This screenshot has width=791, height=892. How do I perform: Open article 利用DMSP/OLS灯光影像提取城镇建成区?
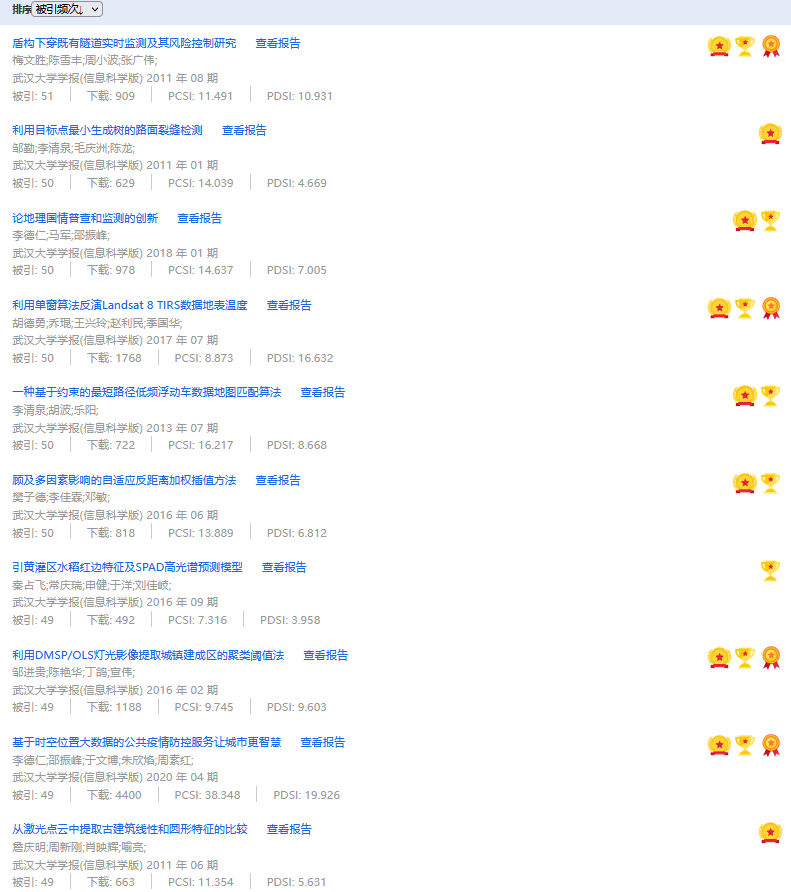pyautogui.click(x=148, y=655)
